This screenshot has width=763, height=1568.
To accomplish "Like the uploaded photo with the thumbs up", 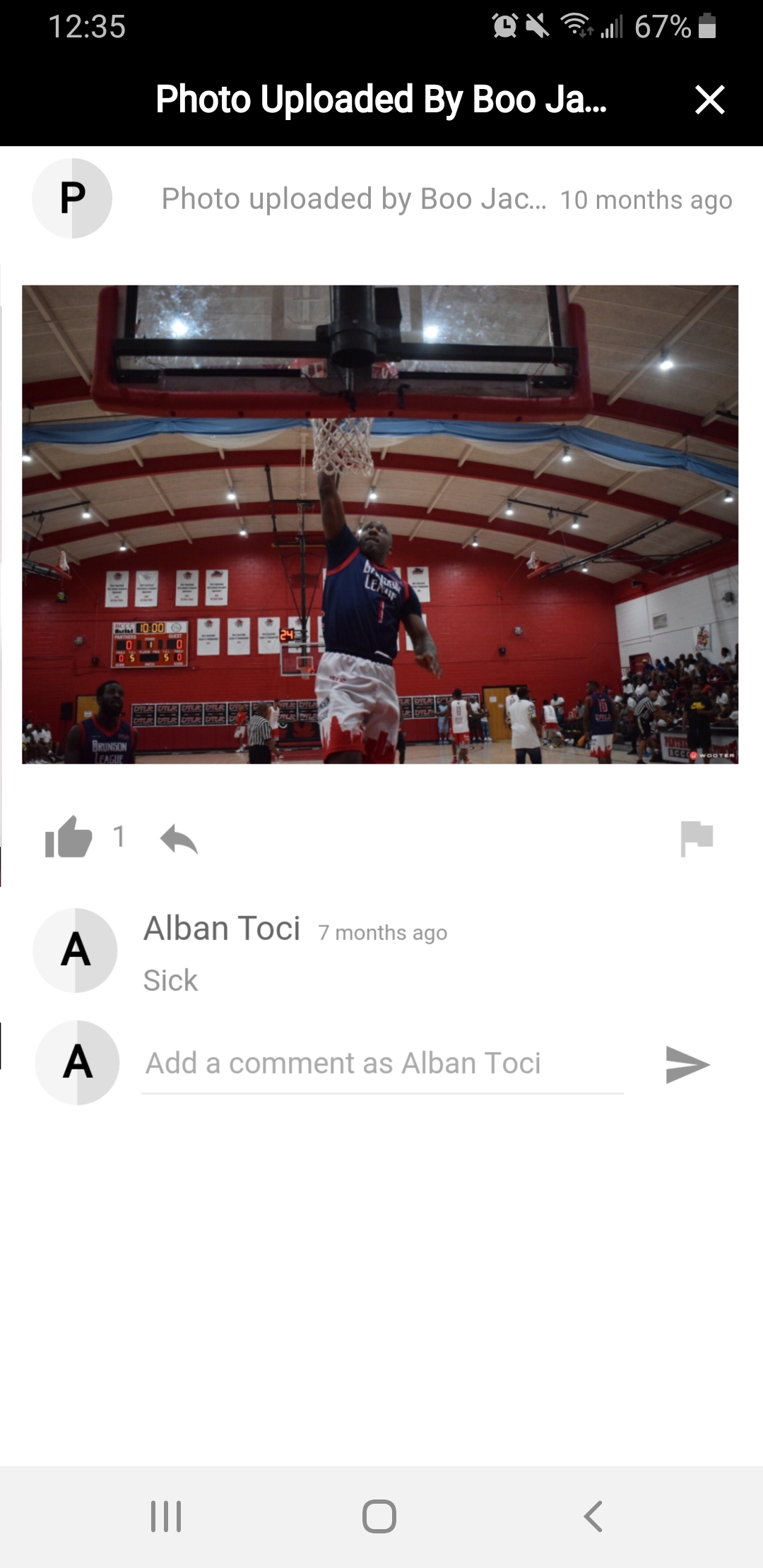I will click(69, 837).
